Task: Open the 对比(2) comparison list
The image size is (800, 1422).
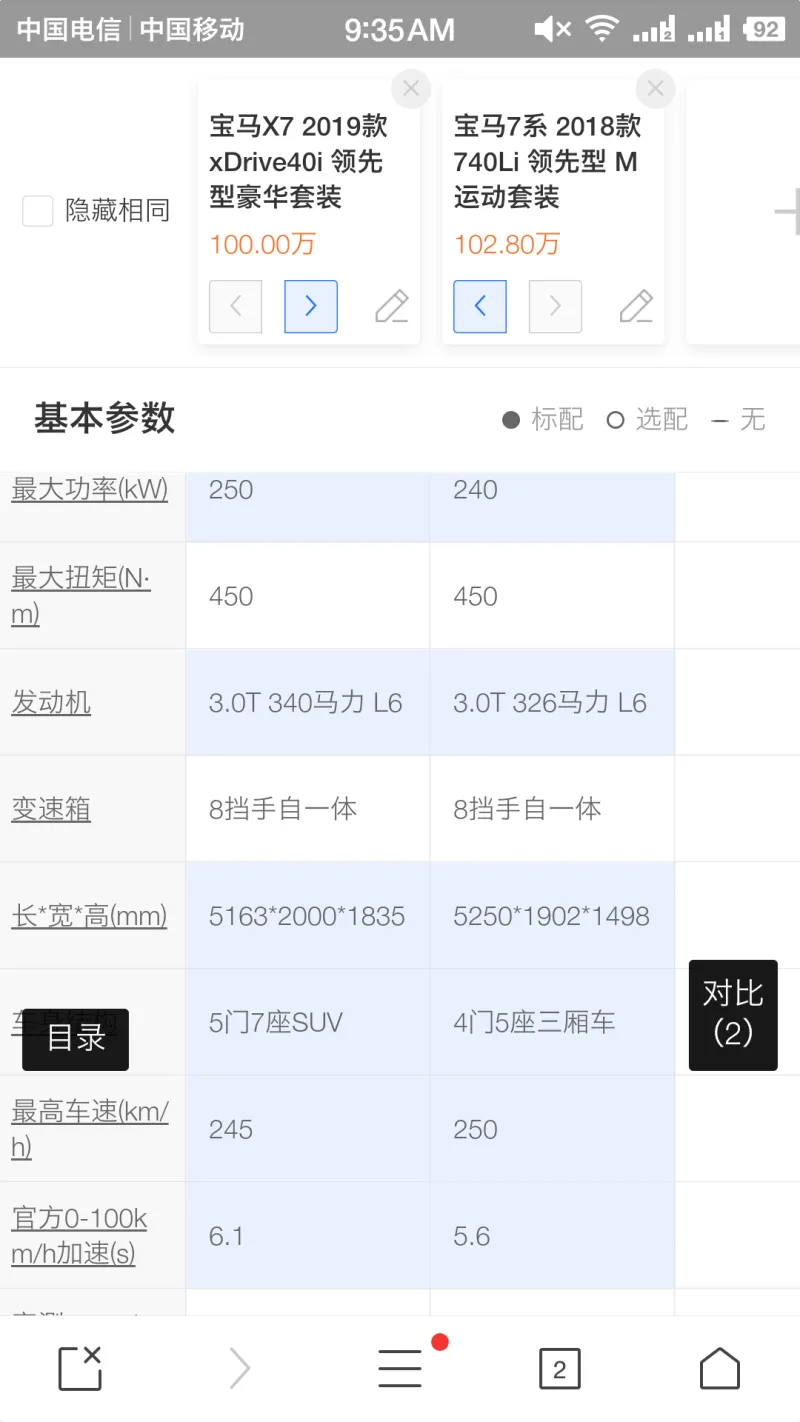Action: point(733,1014)
